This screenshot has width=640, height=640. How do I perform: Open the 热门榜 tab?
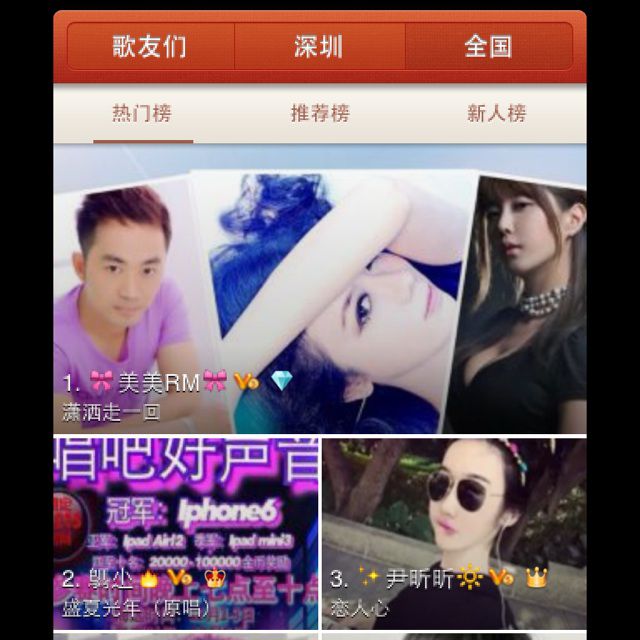click(141, 113)
